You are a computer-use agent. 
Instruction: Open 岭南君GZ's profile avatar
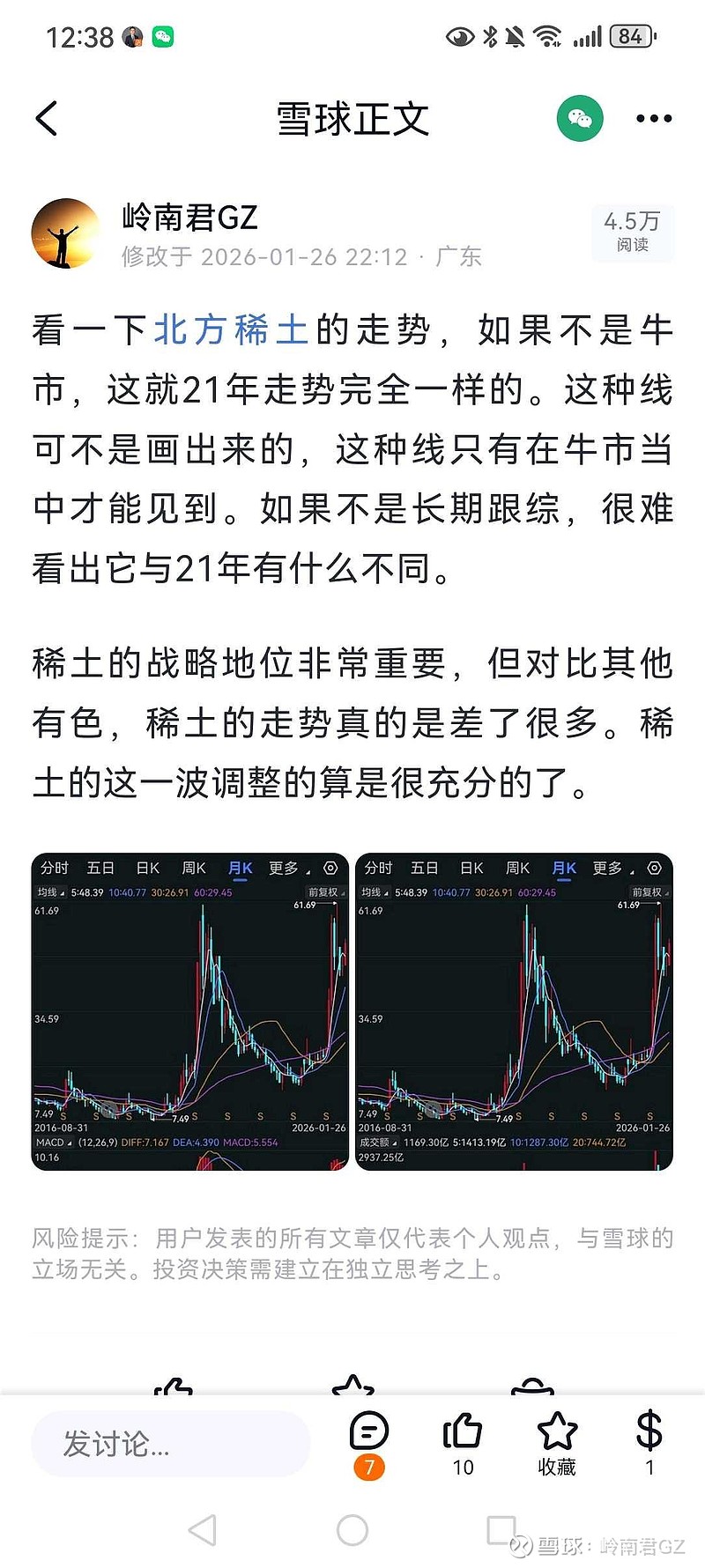click(x=67, y=233)
